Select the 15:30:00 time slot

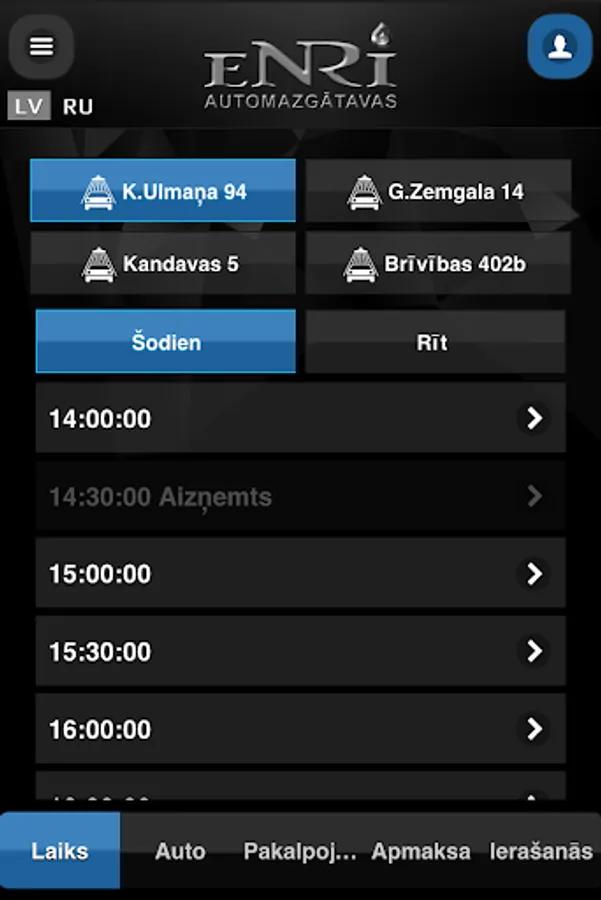(x=300, y=651)
